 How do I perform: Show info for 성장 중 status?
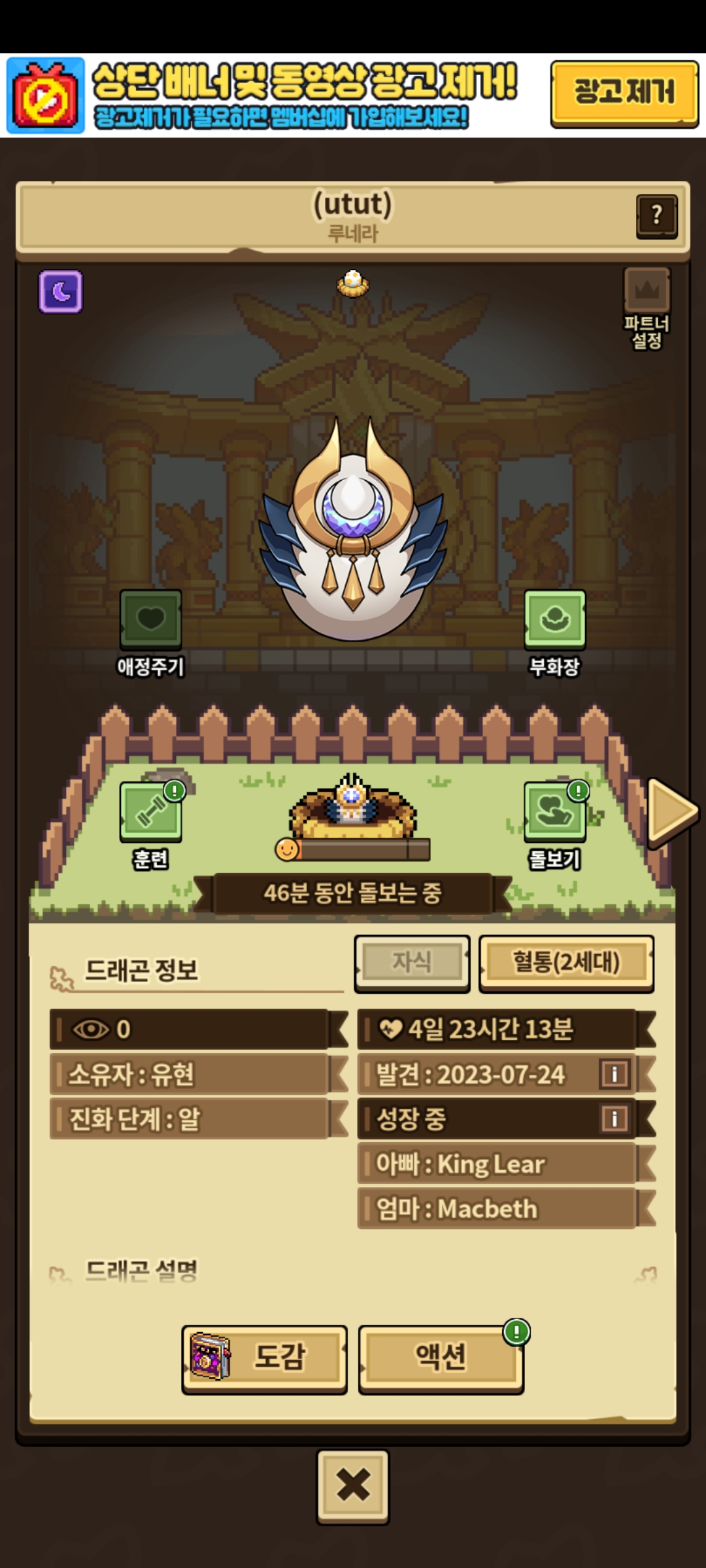point(614,1119)
